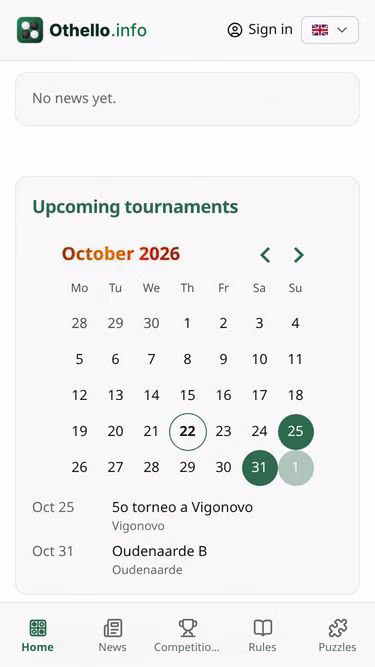The width and height of the screenshot is (375, 667).
Task: Tap the Othello.info logo
Action: (x=82, y=30)
